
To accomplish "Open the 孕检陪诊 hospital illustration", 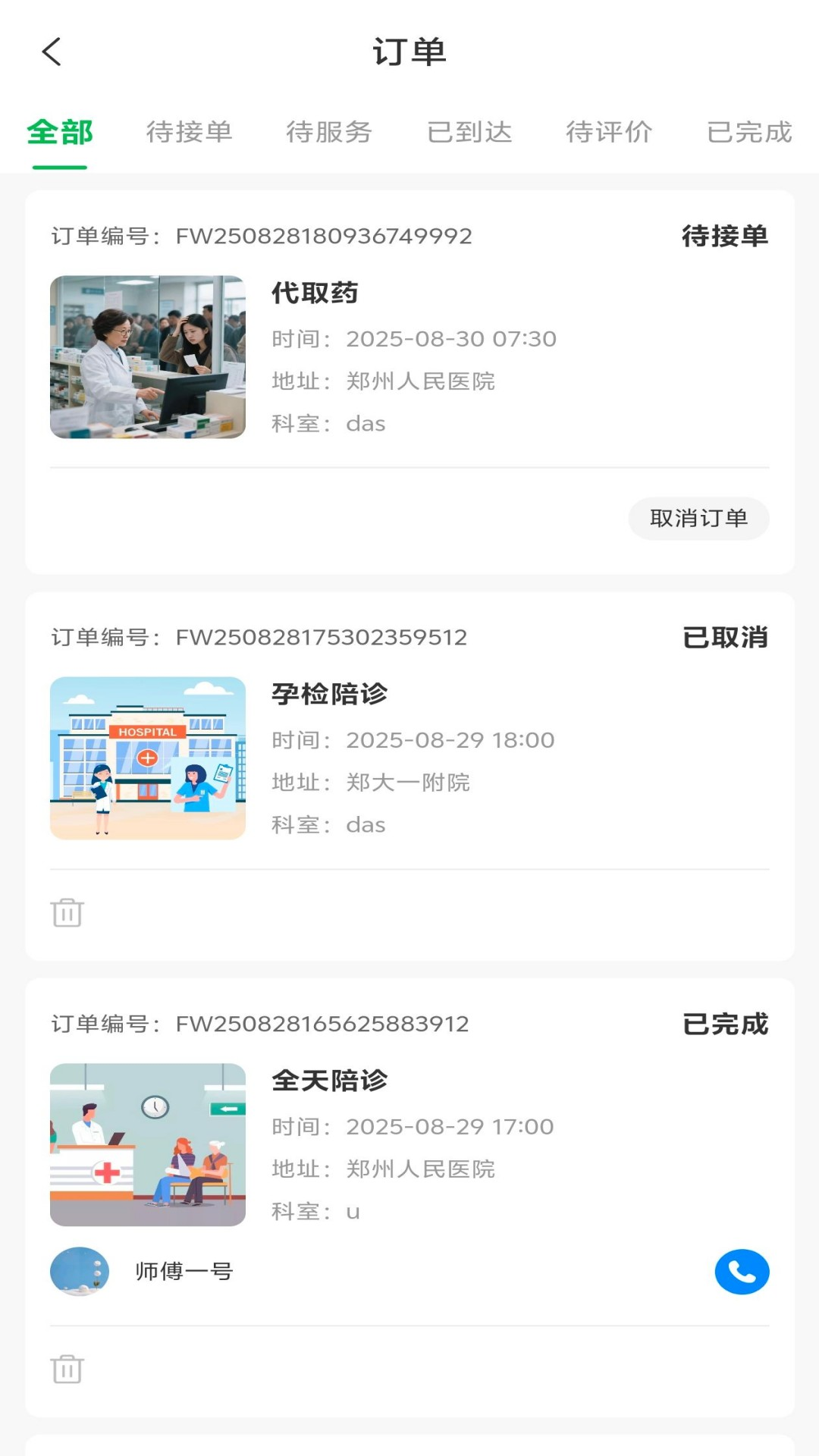I will 148,757.
